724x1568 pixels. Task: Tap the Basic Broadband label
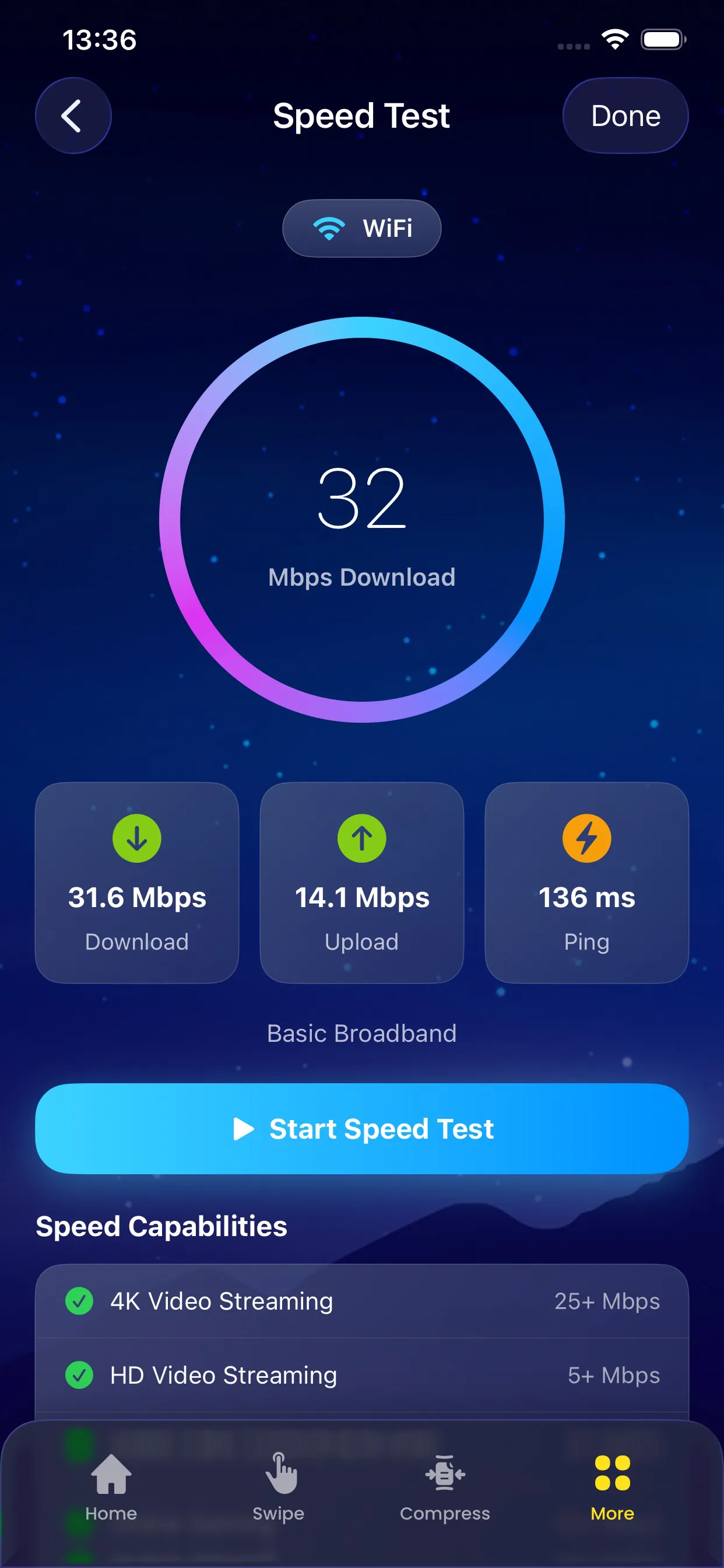coord(362,1033)
